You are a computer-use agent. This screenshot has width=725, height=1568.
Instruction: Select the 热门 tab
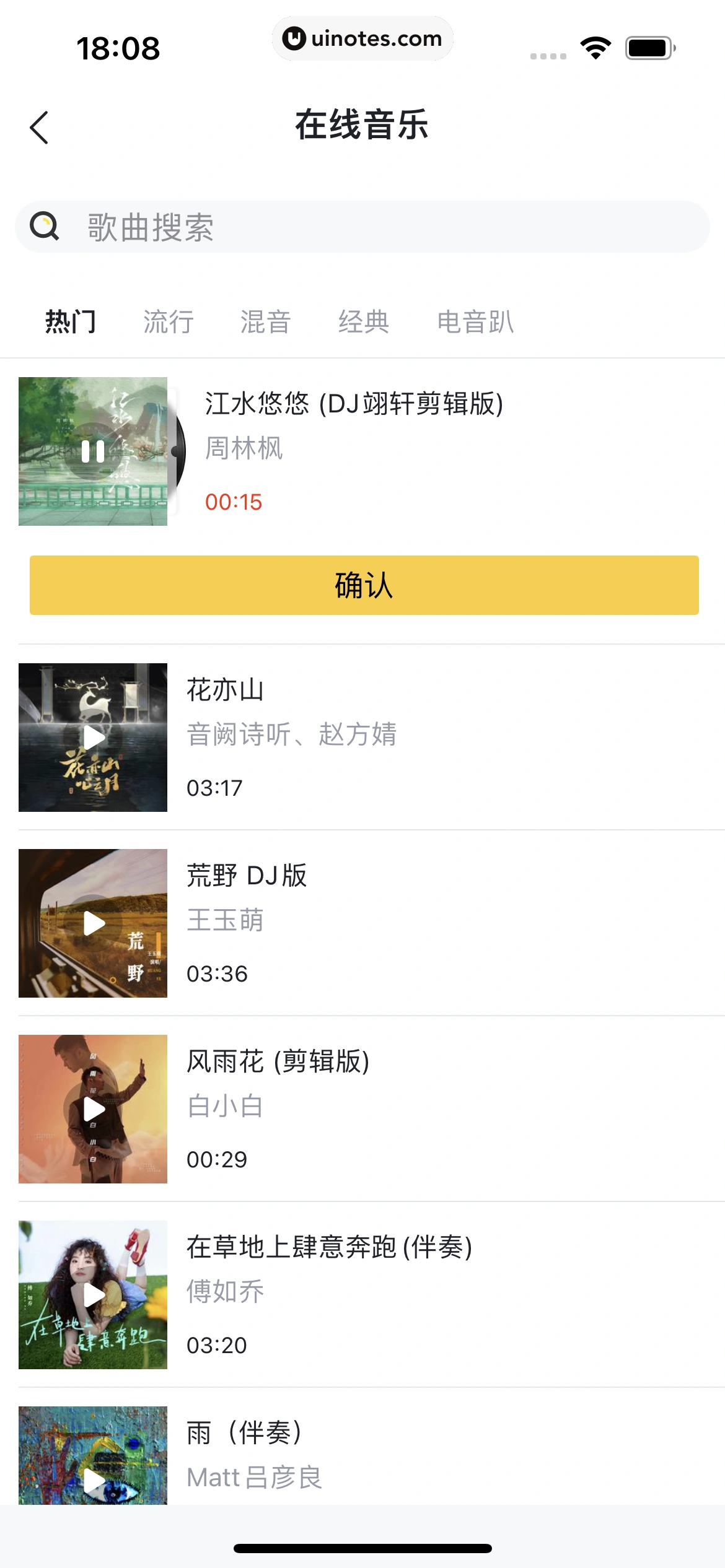(71, 322)
